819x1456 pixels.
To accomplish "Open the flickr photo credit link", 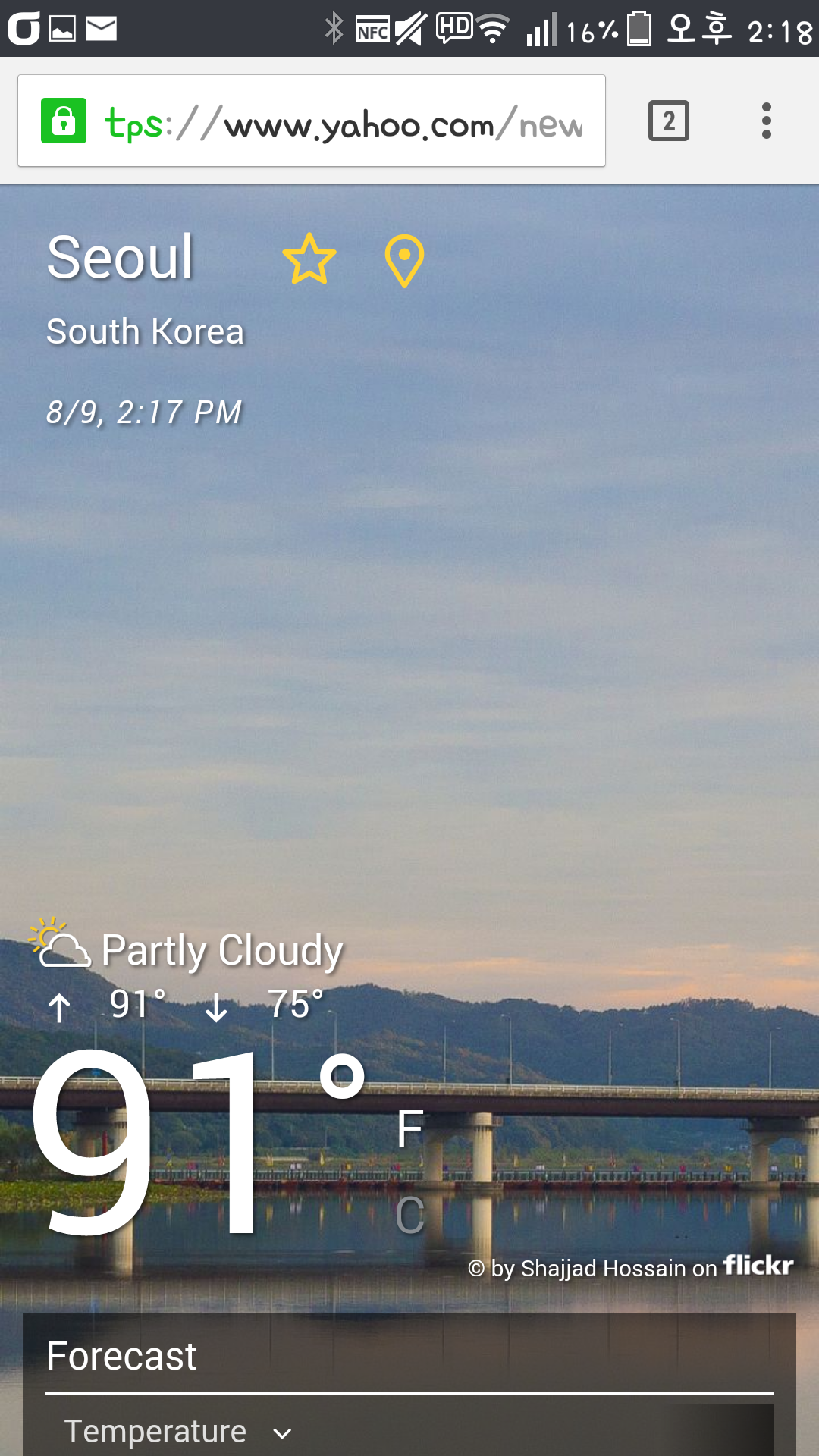I will [758, 1266].
